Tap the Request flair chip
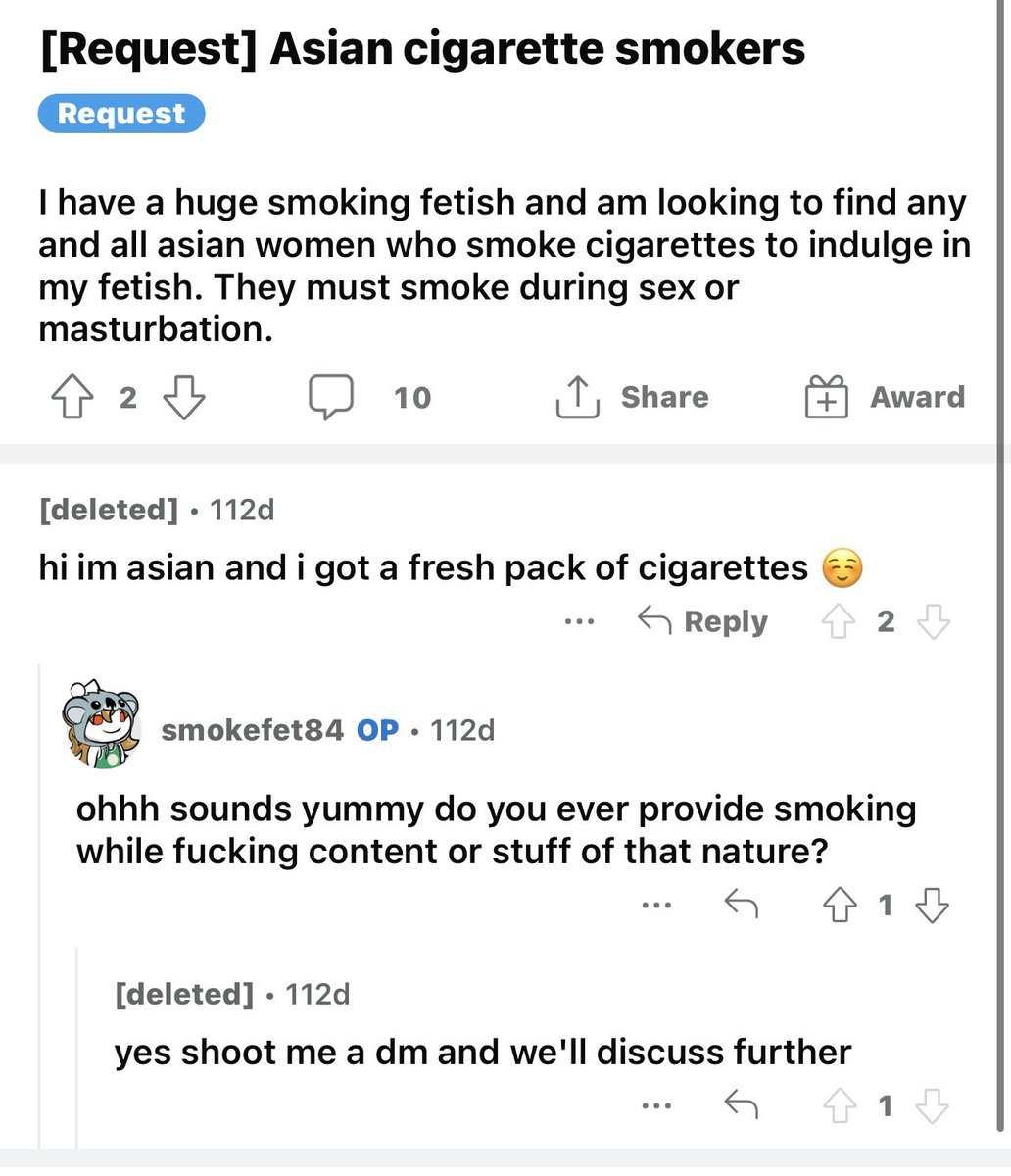This screenshot has width=1011, height=1176. click(121, 114)
